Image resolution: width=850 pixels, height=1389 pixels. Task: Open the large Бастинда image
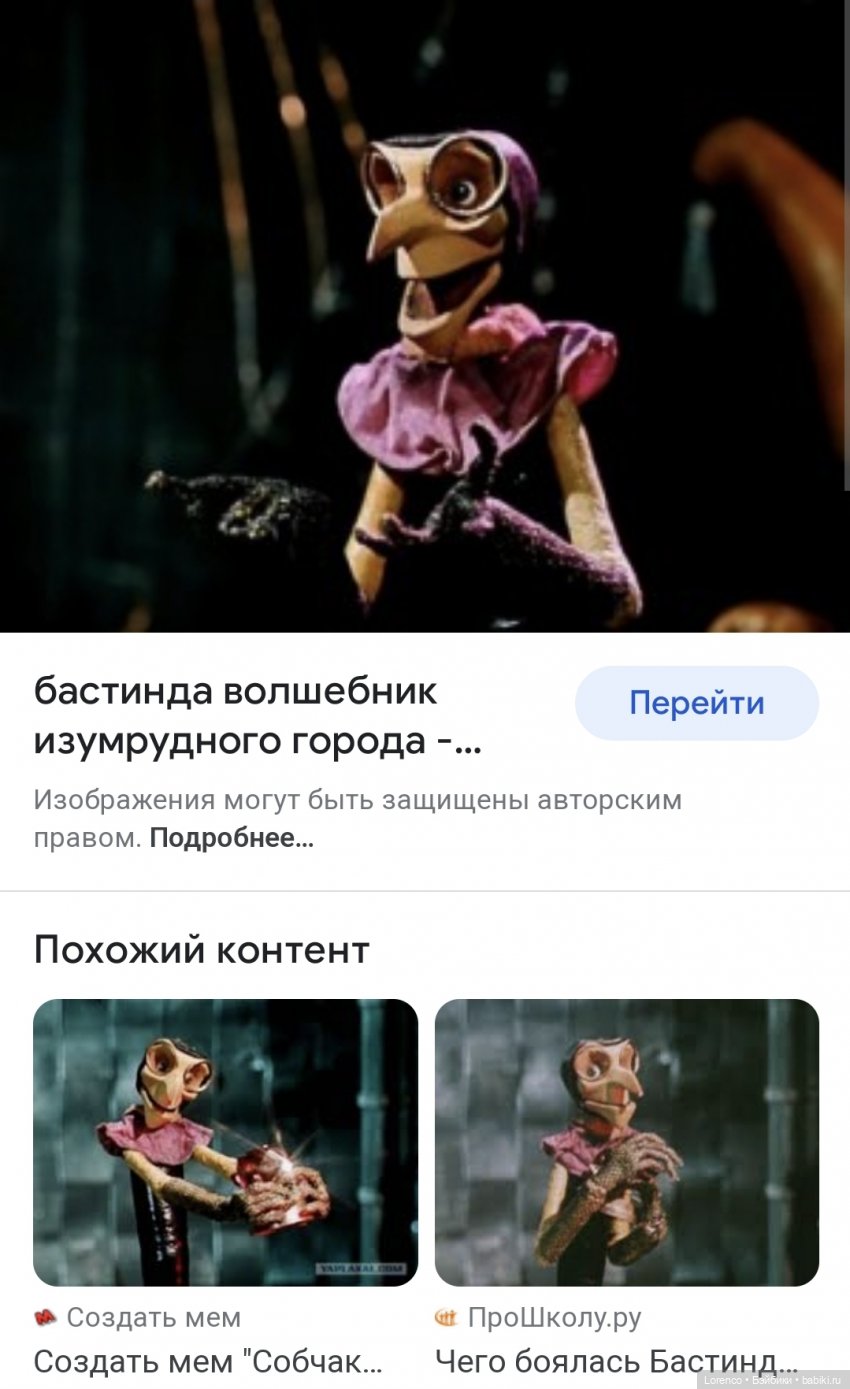tap(425, 316)
